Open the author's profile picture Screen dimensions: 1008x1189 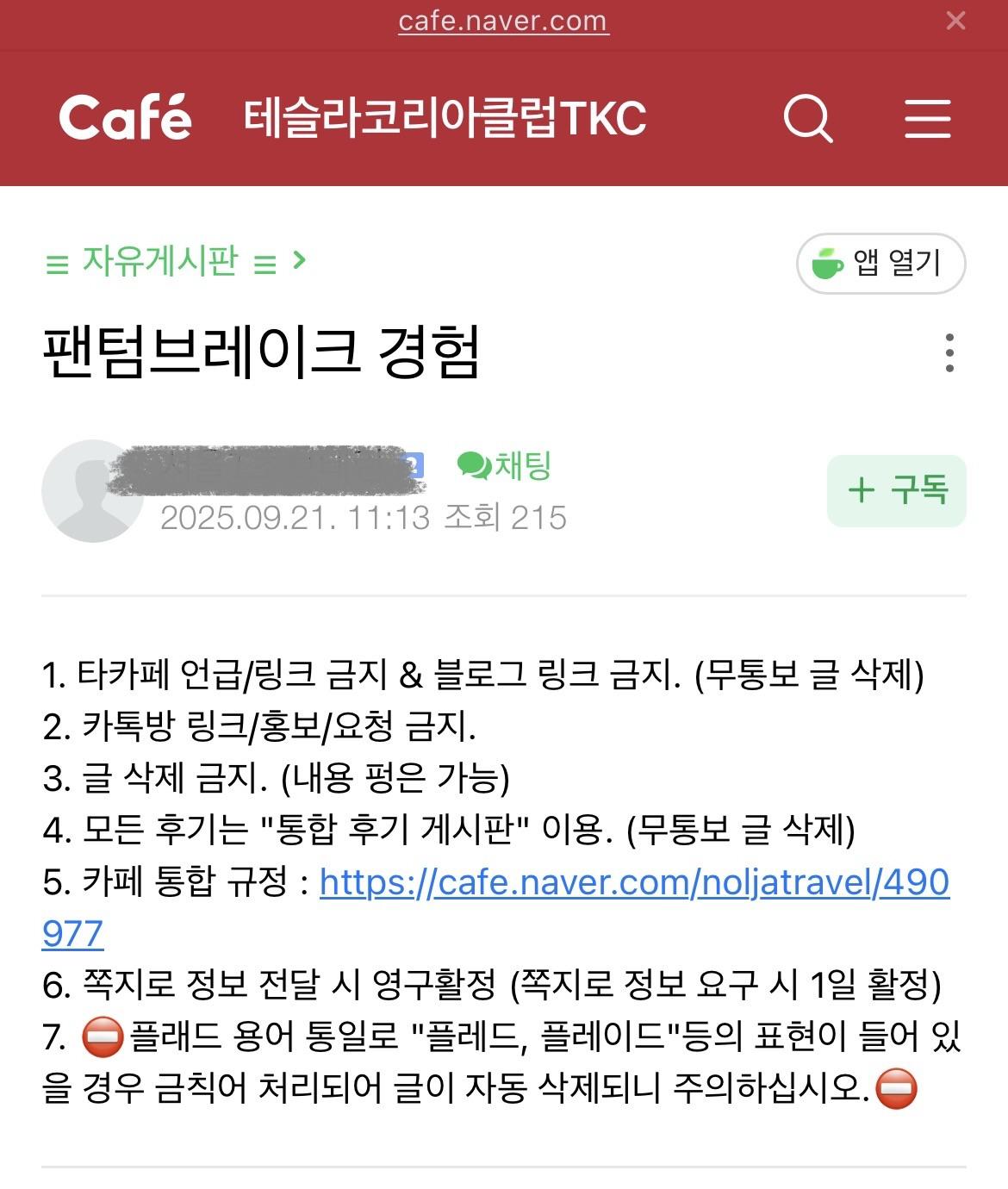tap(91, 491)
